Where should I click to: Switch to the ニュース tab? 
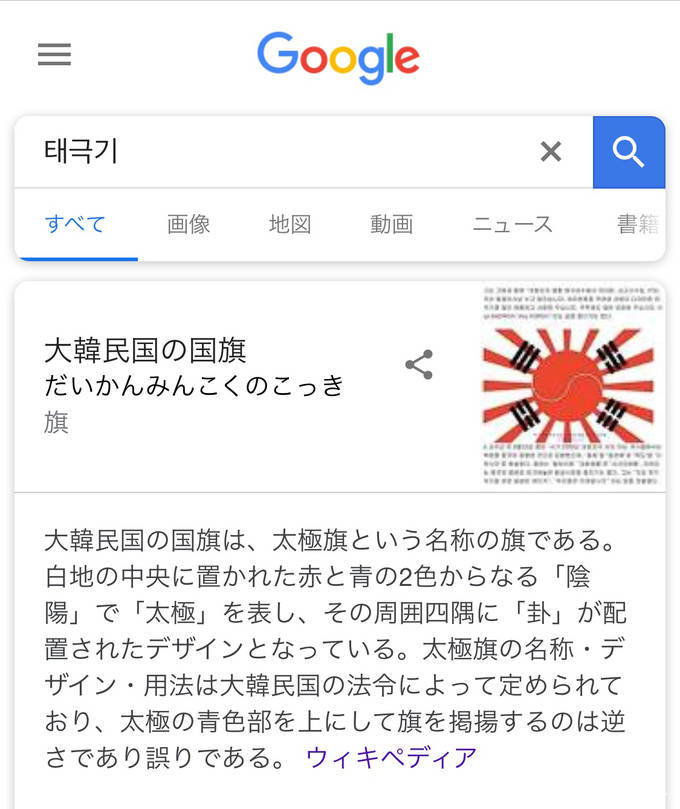pos(512,224)
